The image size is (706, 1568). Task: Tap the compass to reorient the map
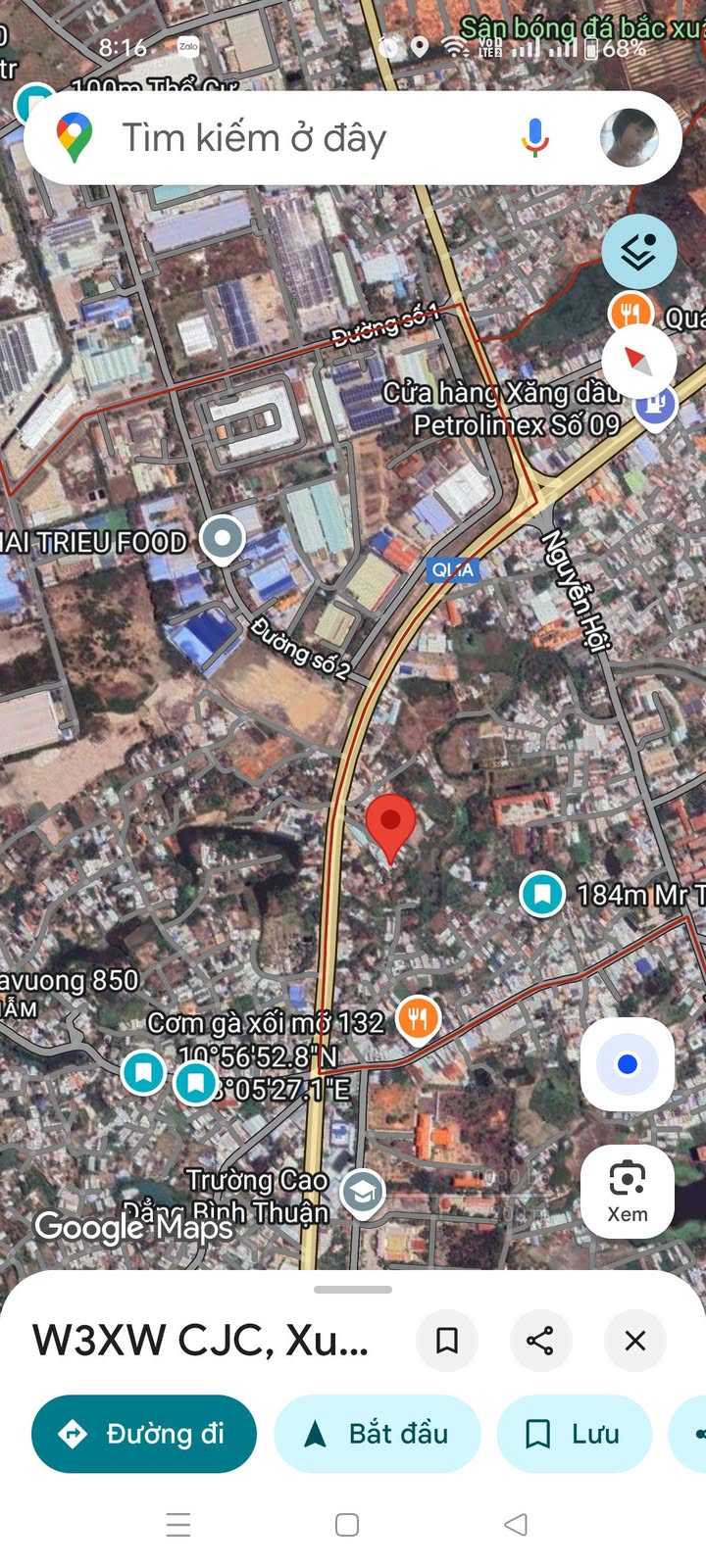tap(638, 362)
